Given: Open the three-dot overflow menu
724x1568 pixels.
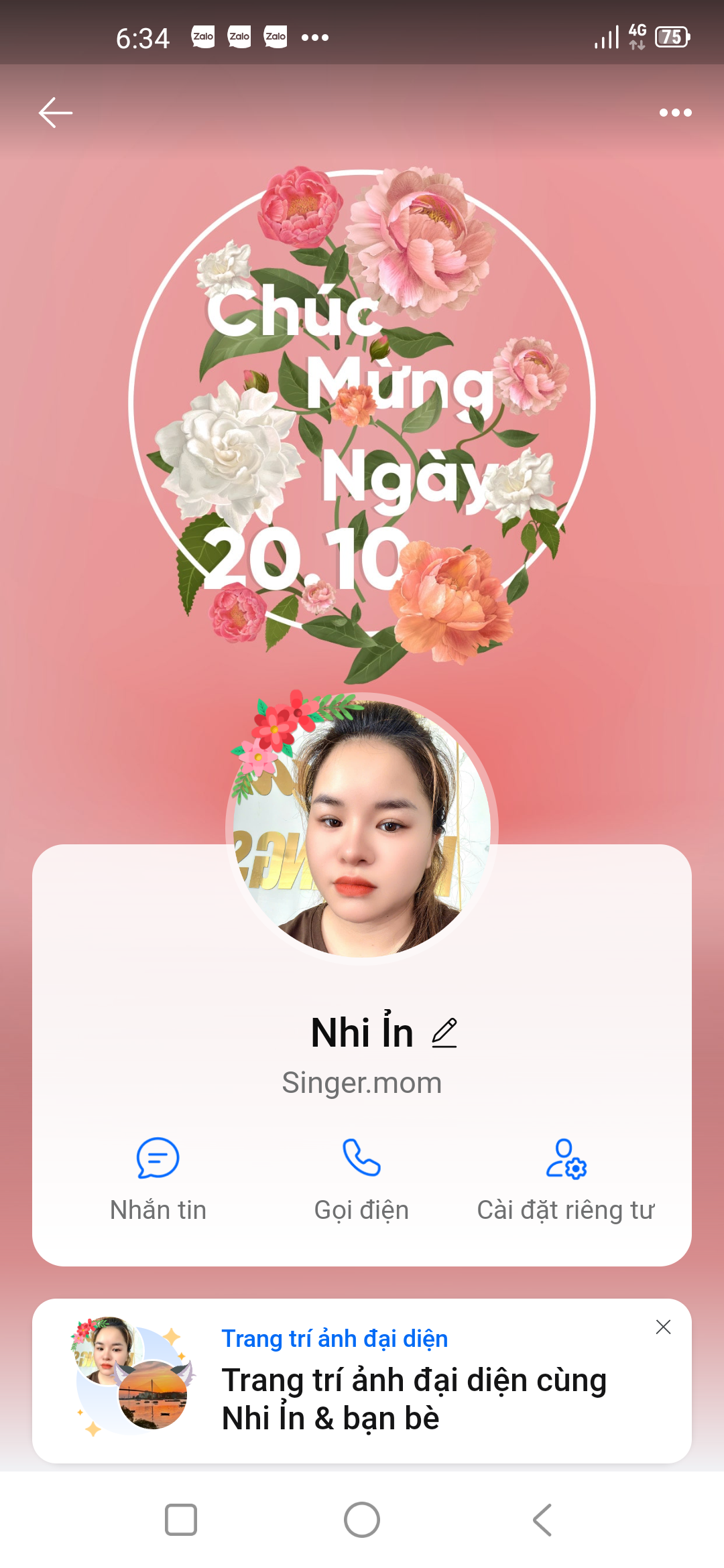Looking at the screenshot, I should 675,113.
